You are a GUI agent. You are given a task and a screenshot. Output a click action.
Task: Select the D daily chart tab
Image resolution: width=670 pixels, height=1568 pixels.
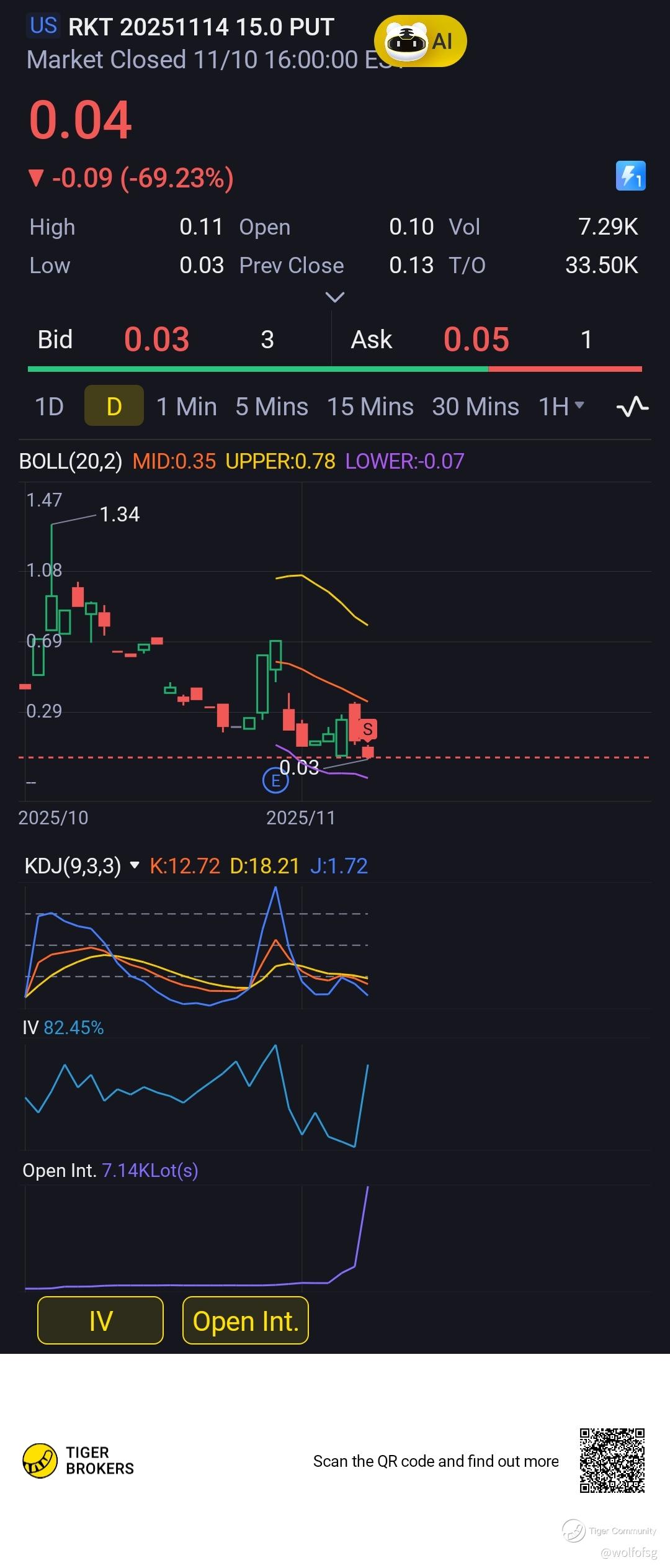[114, 407]
